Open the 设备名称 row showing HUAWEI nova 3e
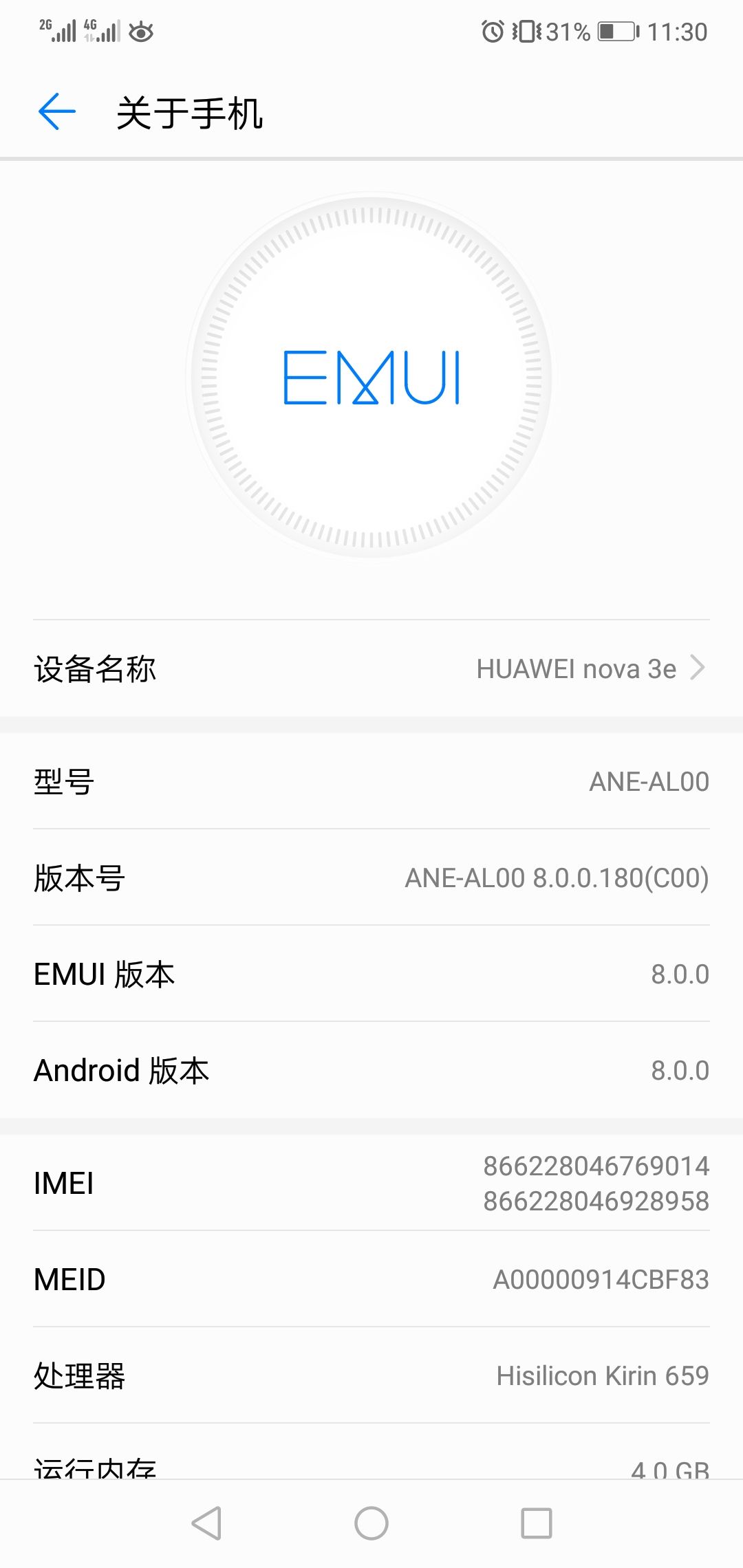 click(x=371, y=668)
